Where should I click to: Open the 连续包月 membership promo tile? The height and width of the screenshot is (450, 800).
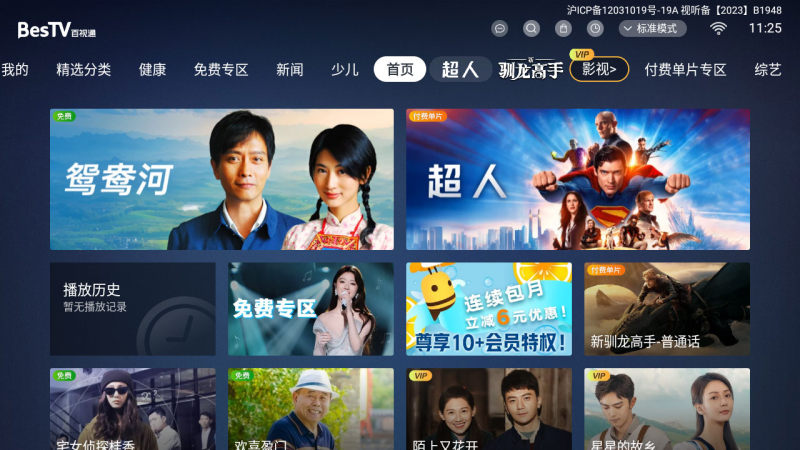[488, 309]
